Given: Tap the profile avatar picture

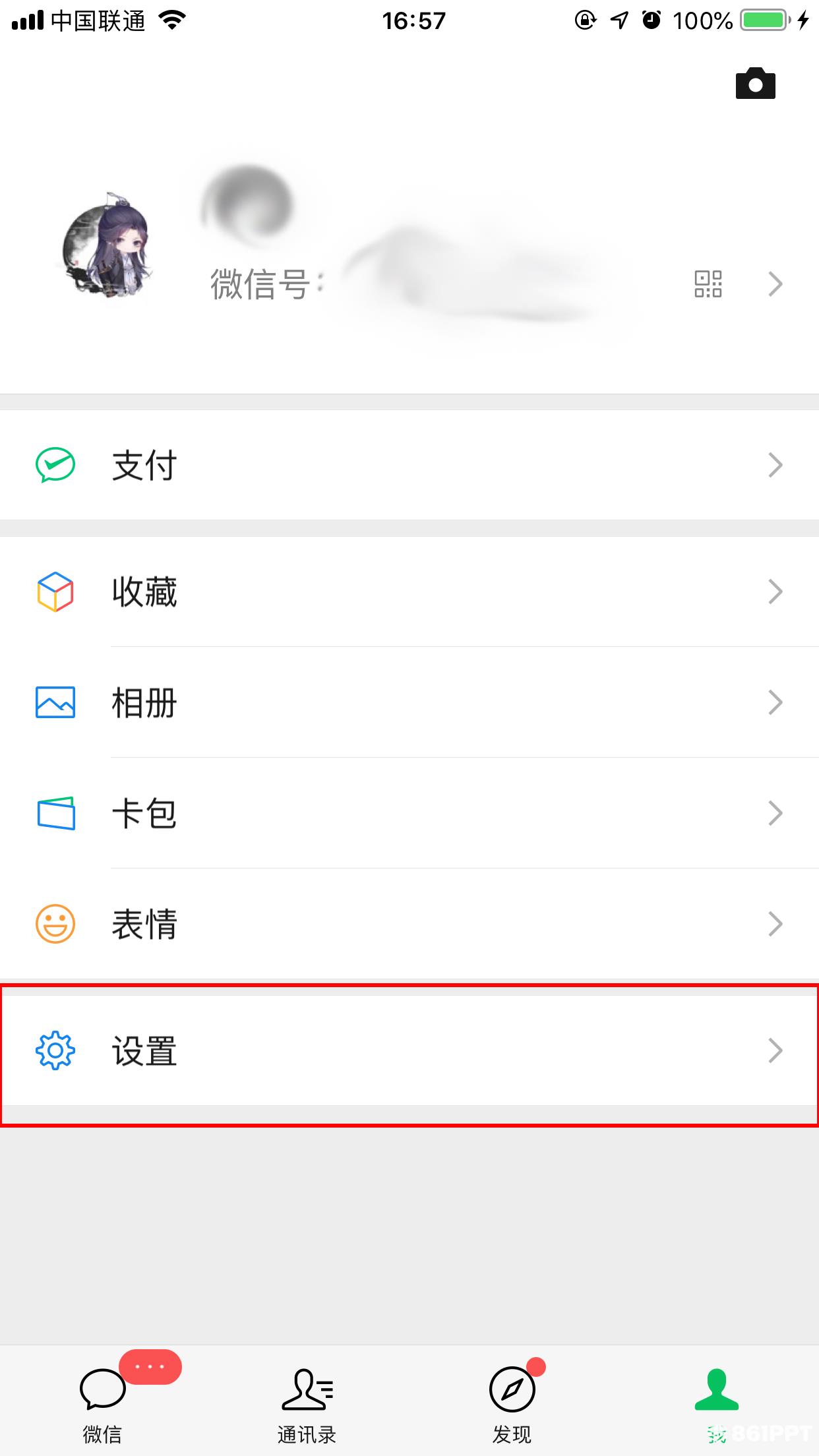Looking at the screenshot, I should [x=108, y=245].
